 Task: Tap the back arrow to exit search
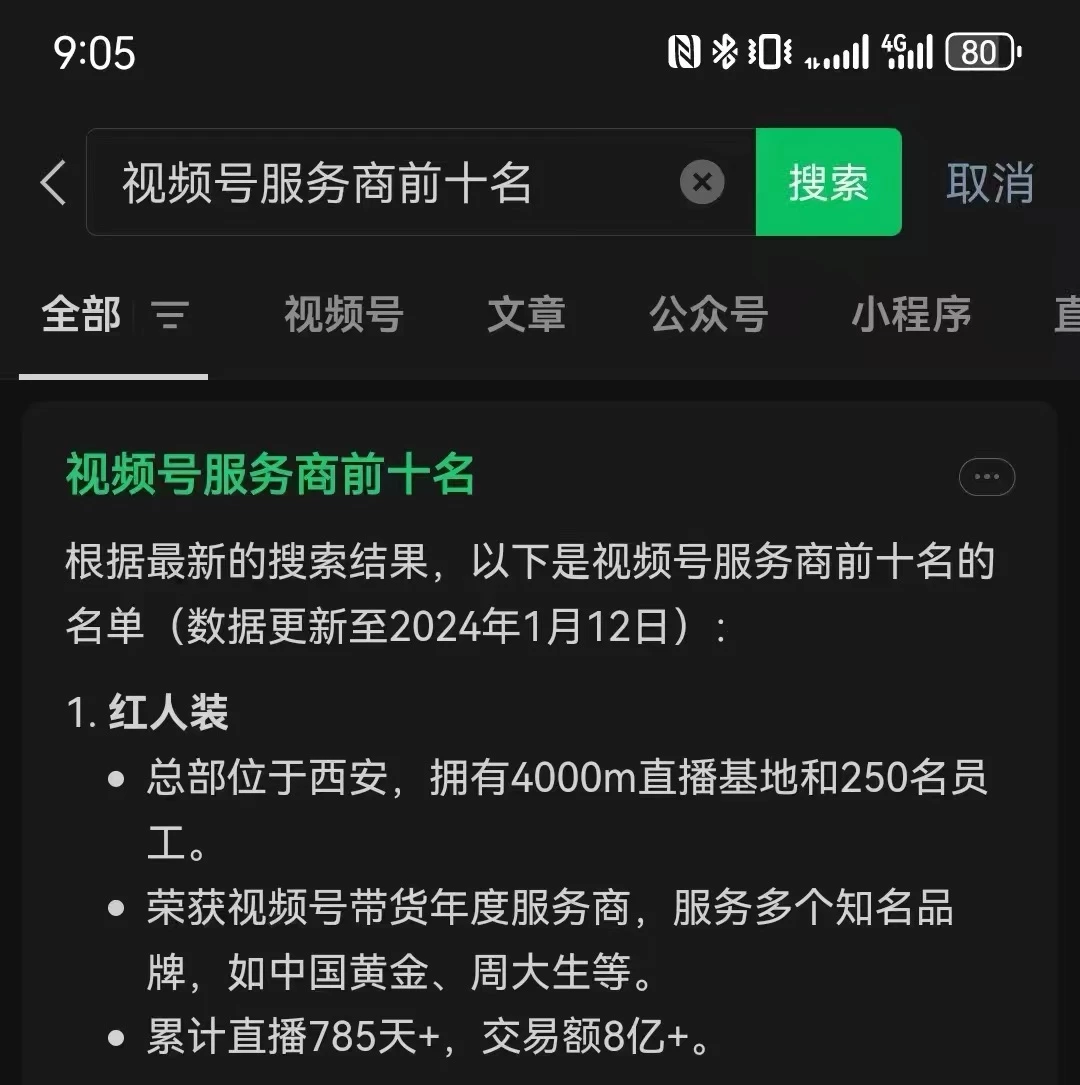(52, 182)
